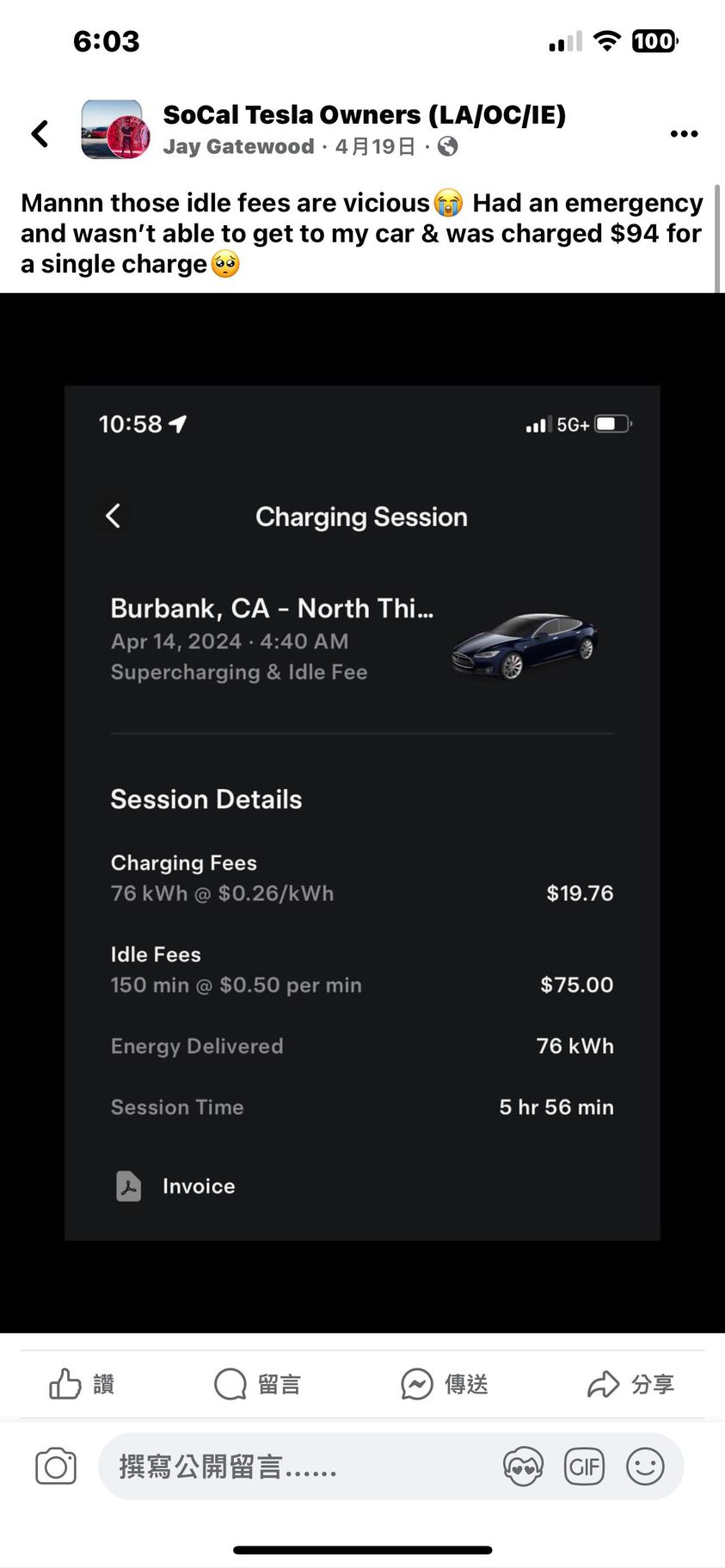Tap the 留言 comment button
Image resolution: width=725 pixels, height=1568 pixels.
[x=257, y=1384]
